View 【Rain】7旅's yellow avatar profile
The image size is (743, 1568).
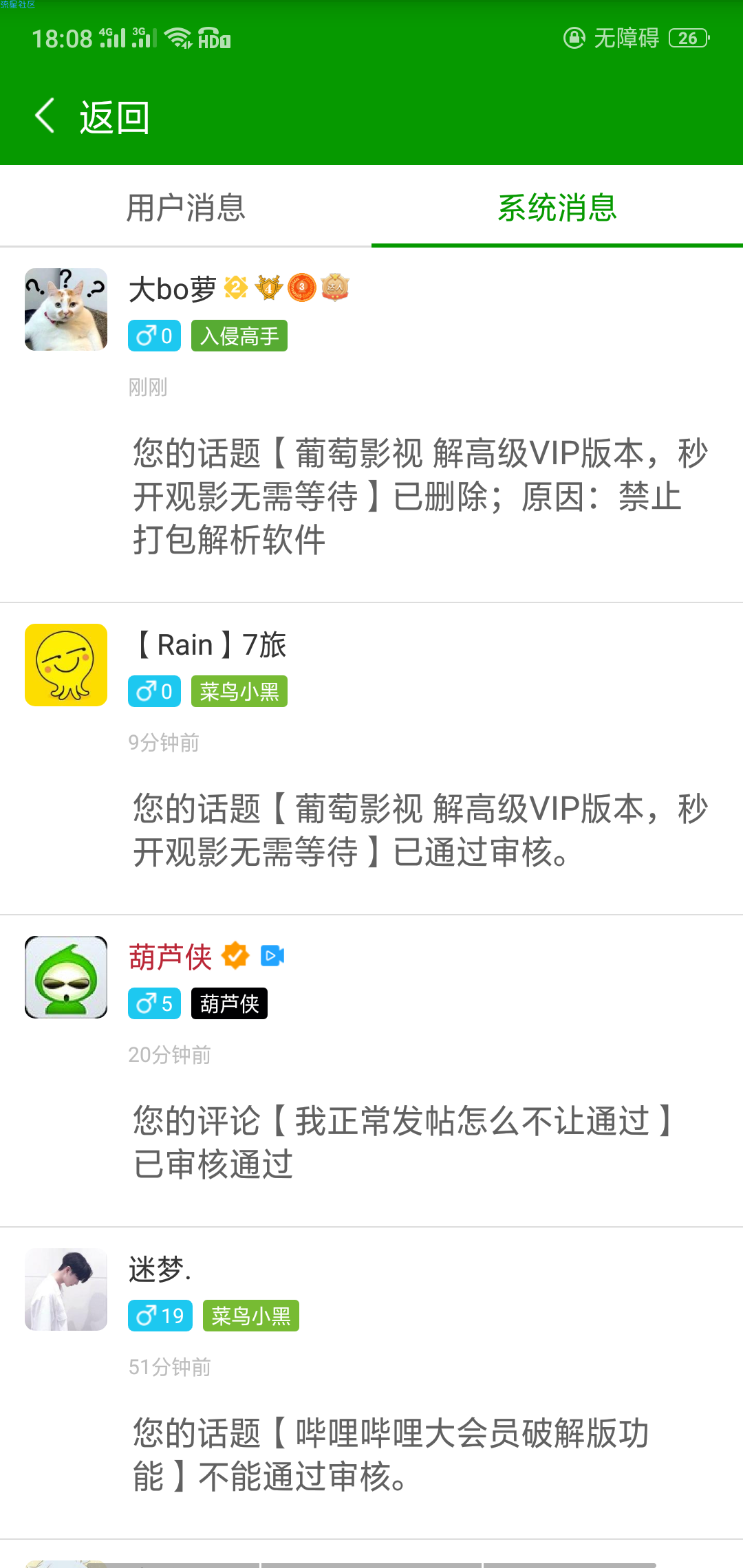66,665
